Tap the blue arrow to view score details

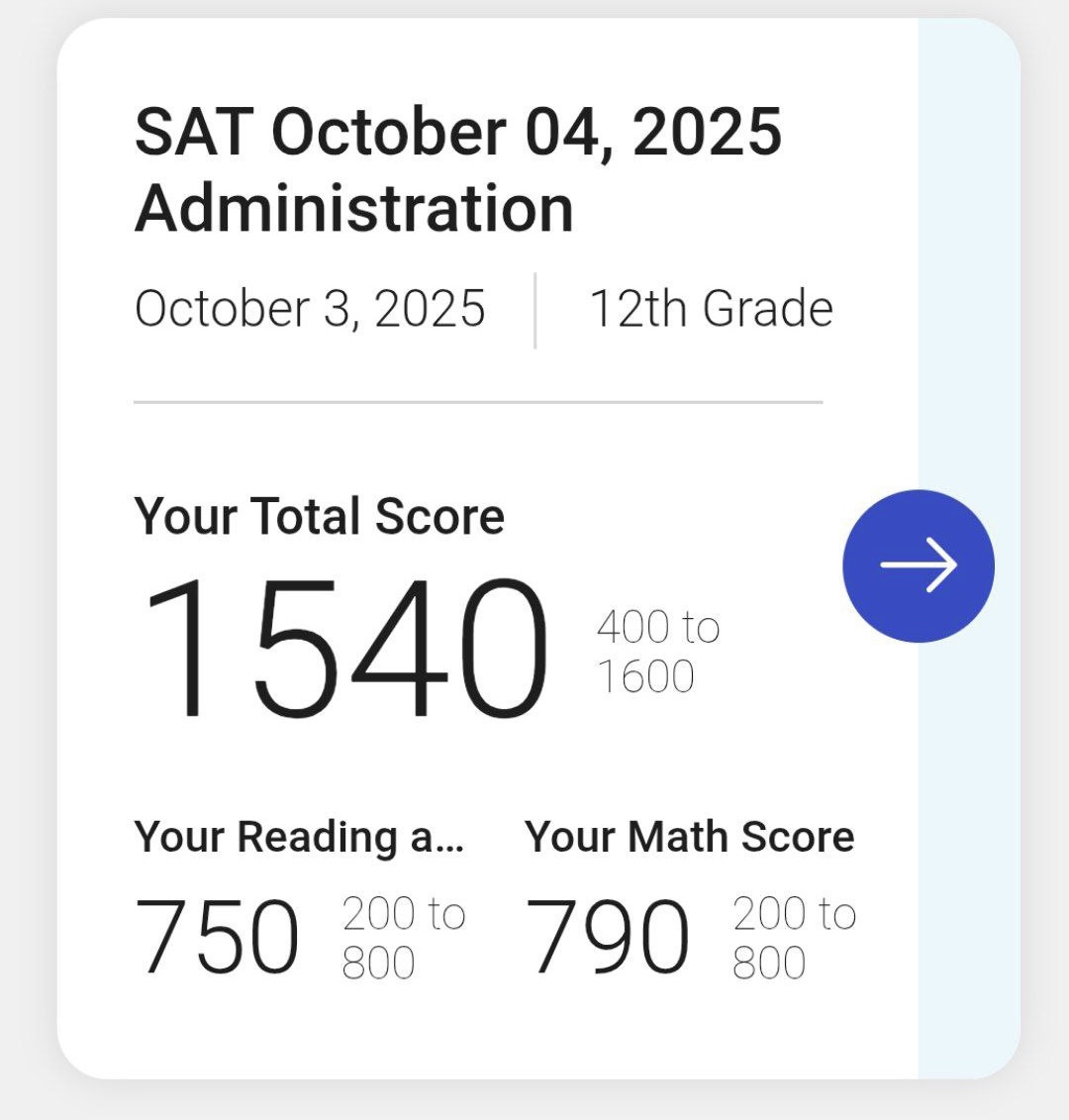tap(919, 565)
